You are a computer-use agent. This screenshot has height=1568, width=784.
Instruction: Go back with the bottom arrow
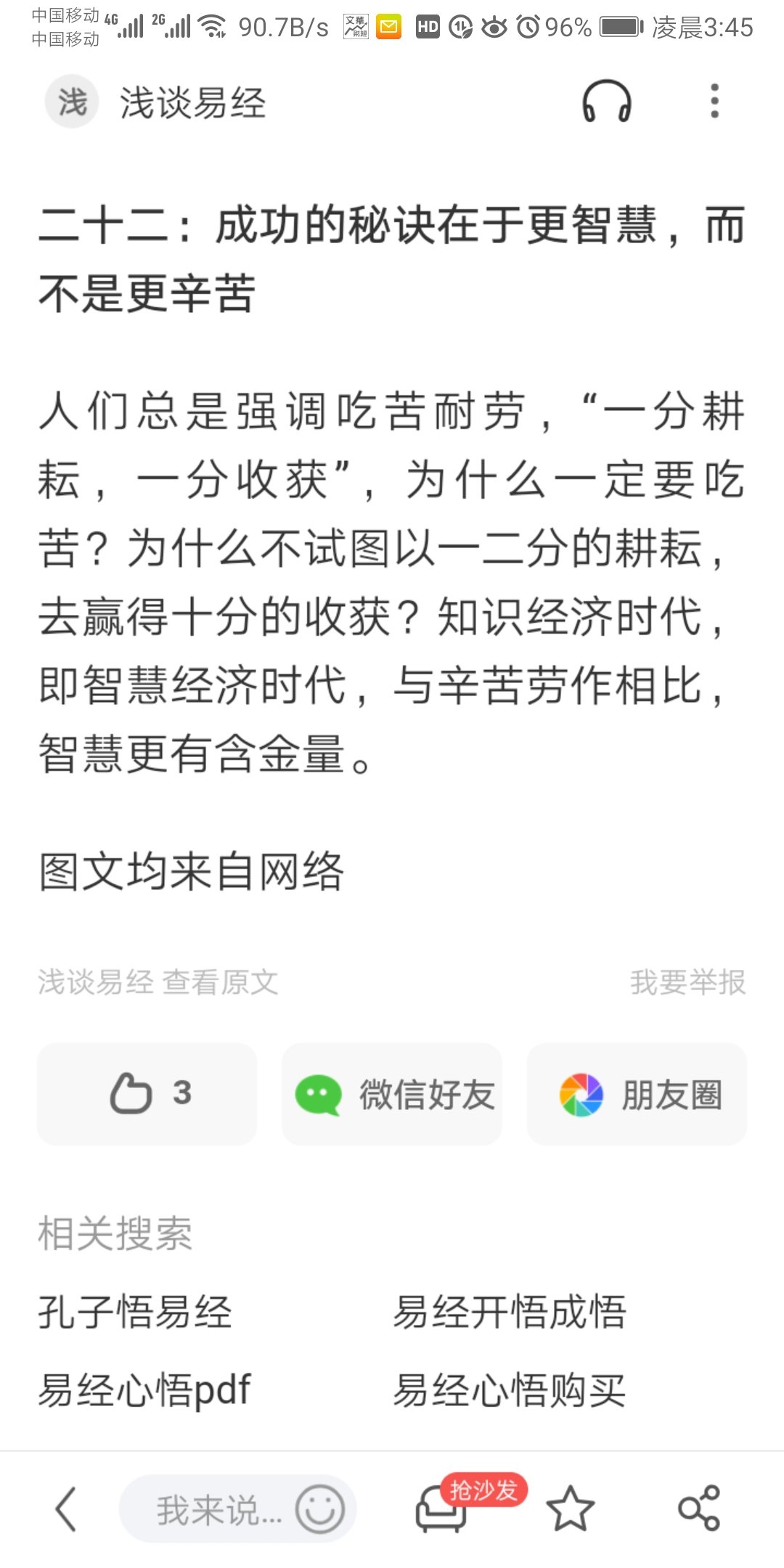66,1509
